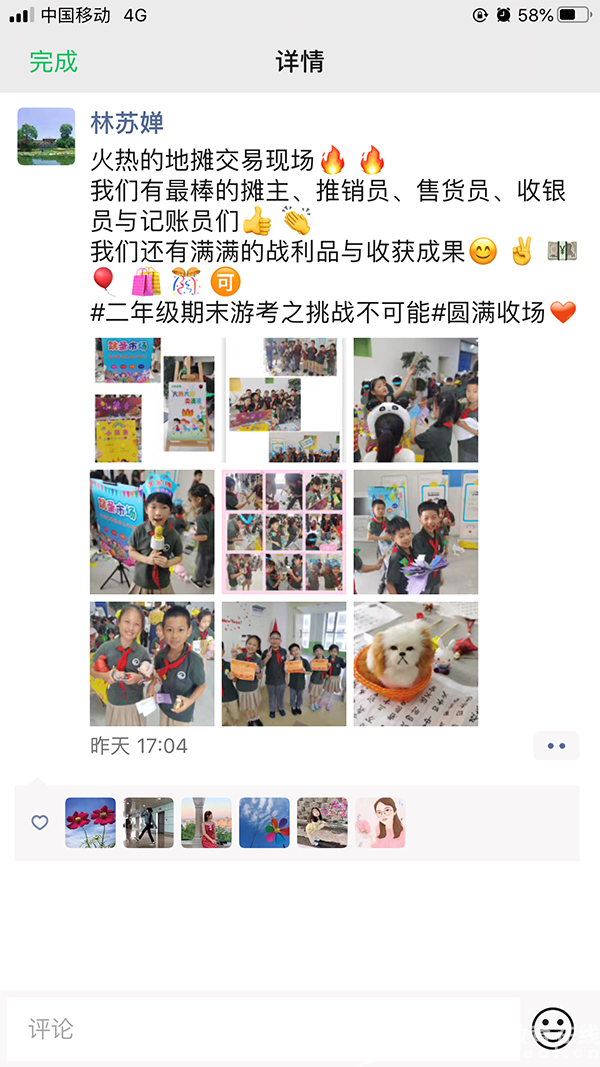Open the photo of kids holding orange certificates
The height and width of the screenshot is (1067, 600).
(284, 663)
